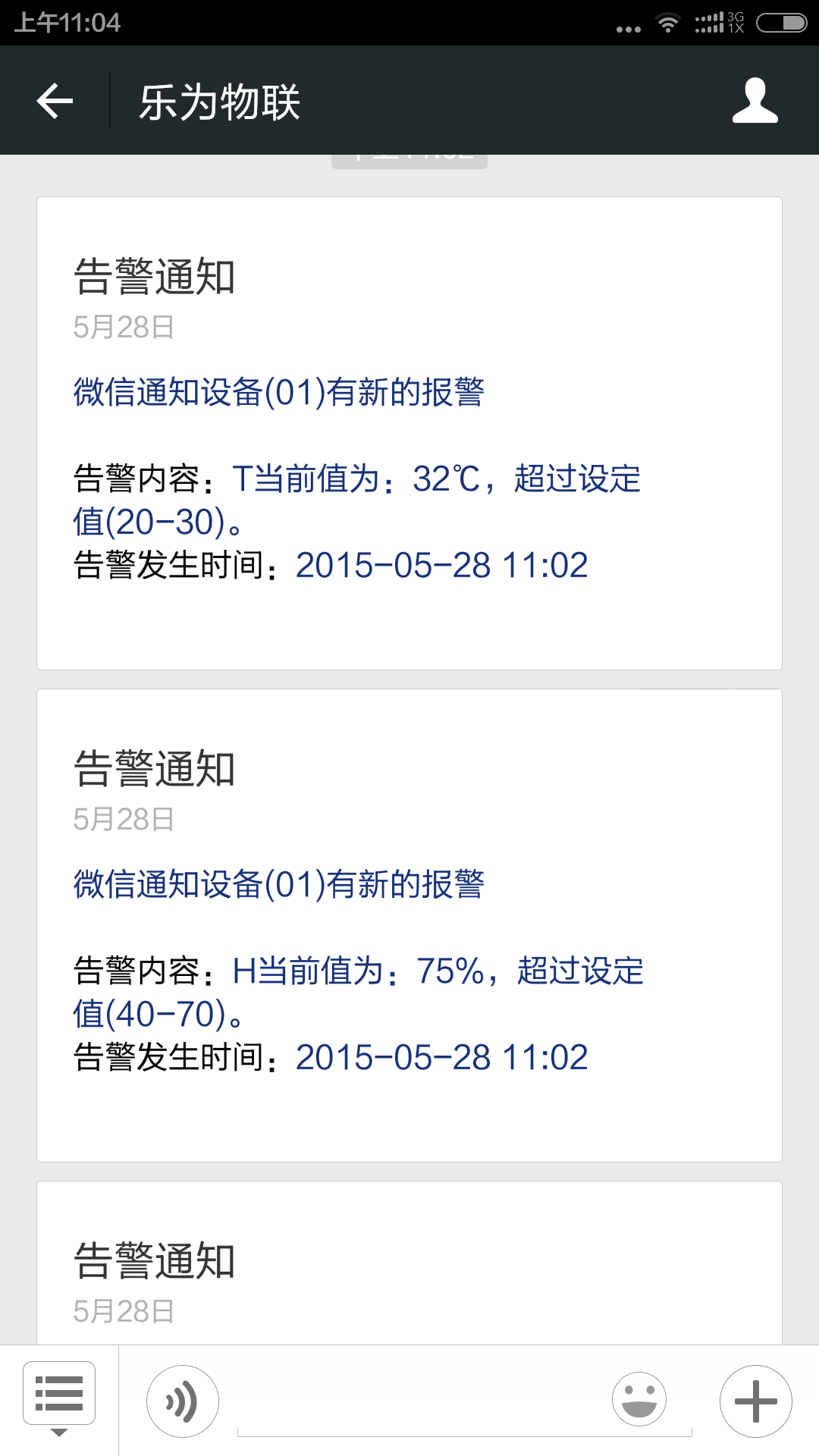
Task: Go back using the arrow icon
Action: (55, 100)
